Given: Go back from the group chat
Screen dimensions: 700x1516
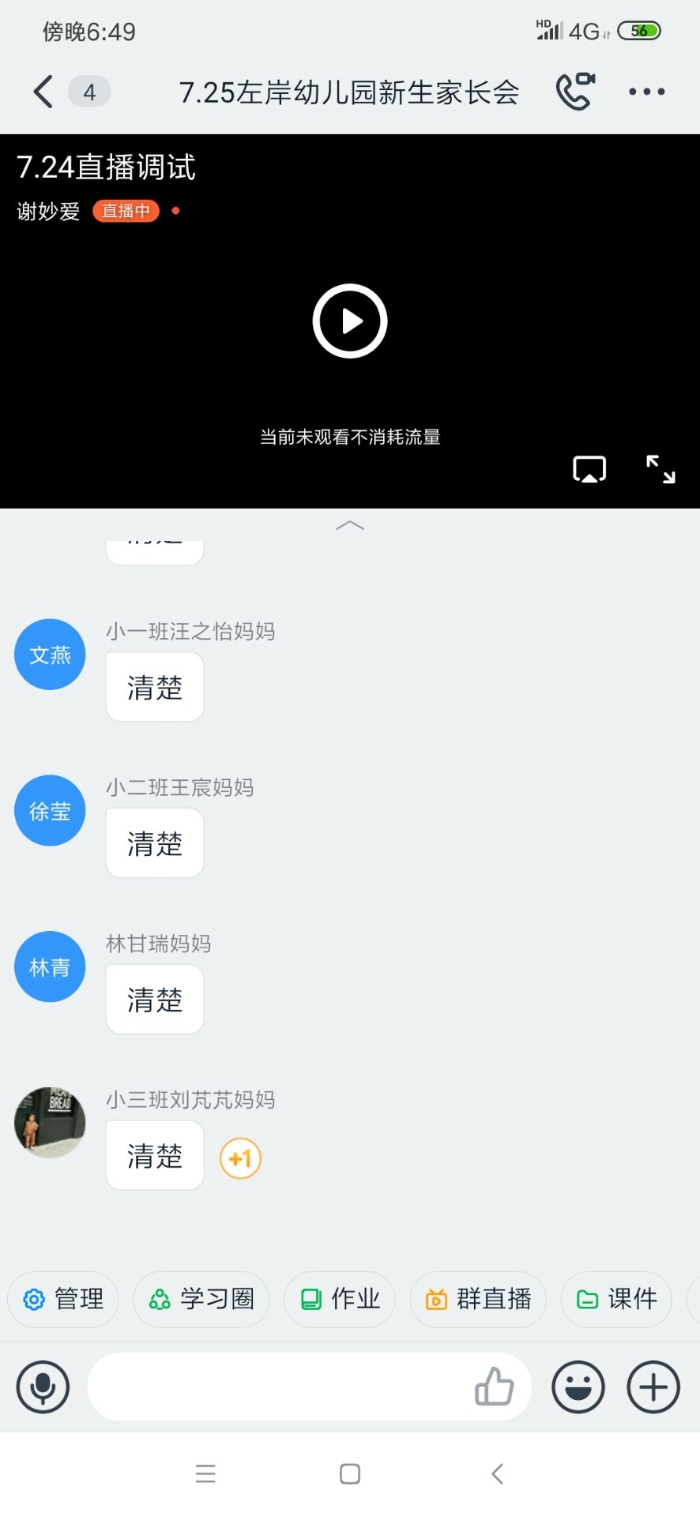Looking at the screenshot, I should tap(43, 92).
